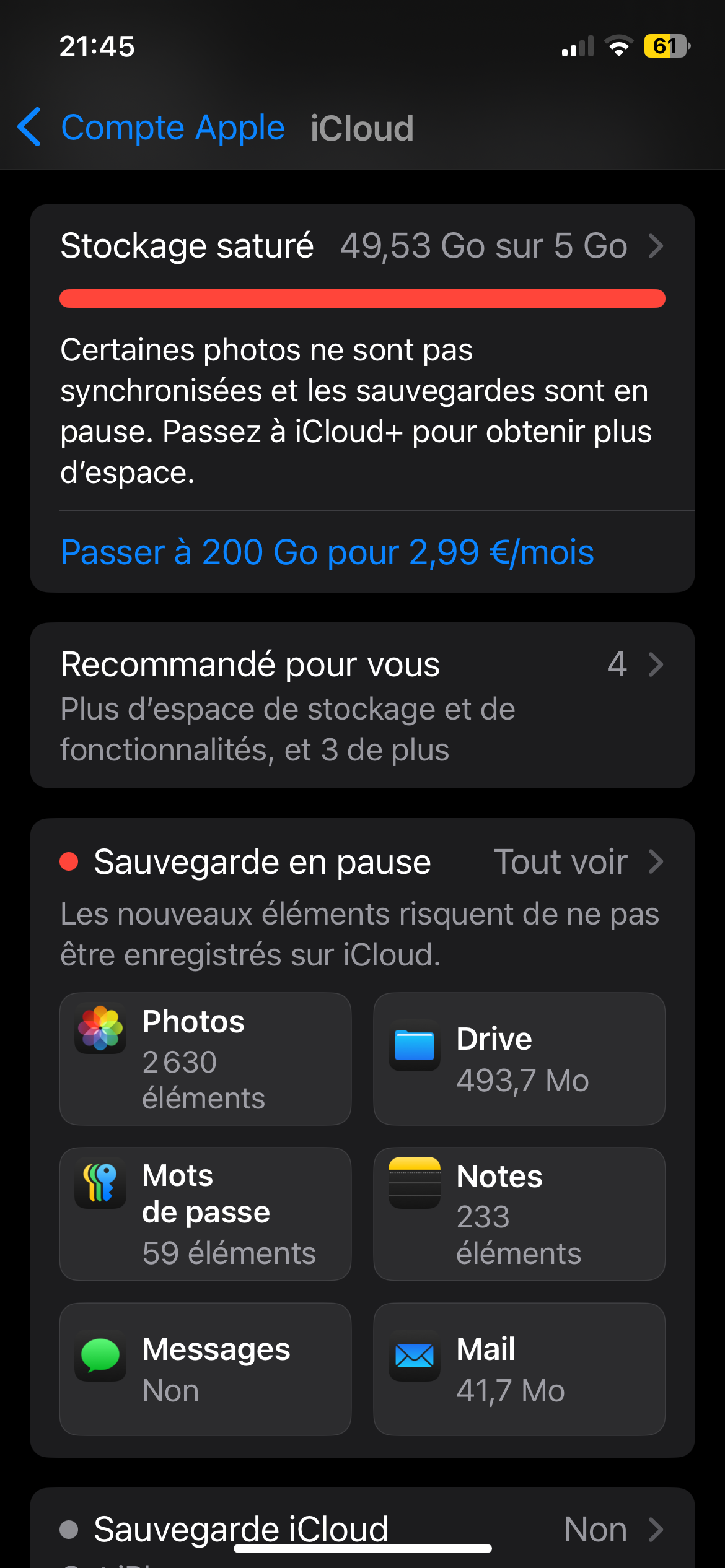The image size is (725, 1568).
Task: Open Stockage saturé storage details
Action: pyautogui.click(x=362, y=246)
